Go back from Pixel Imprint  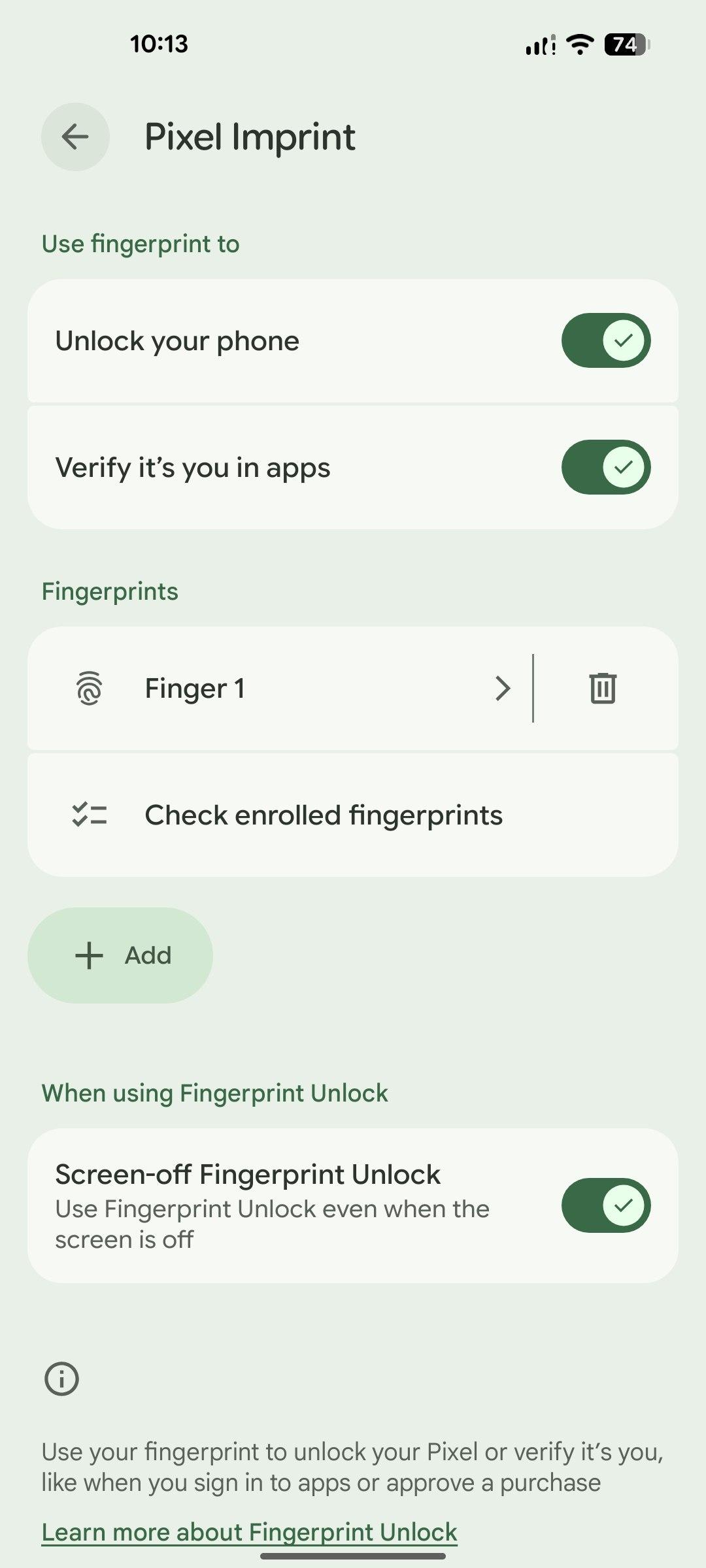click(x=75, y=137)
